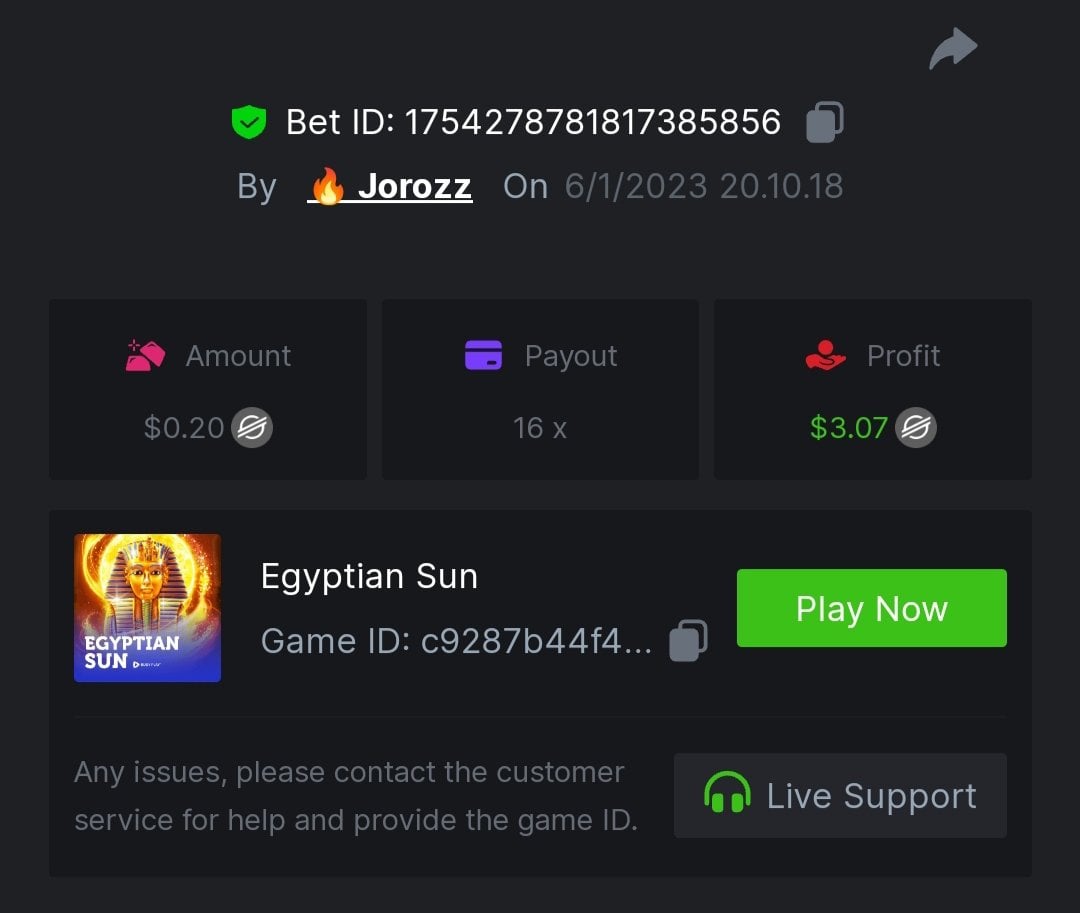
Task: Copy the Game ID
Action: 688,640
